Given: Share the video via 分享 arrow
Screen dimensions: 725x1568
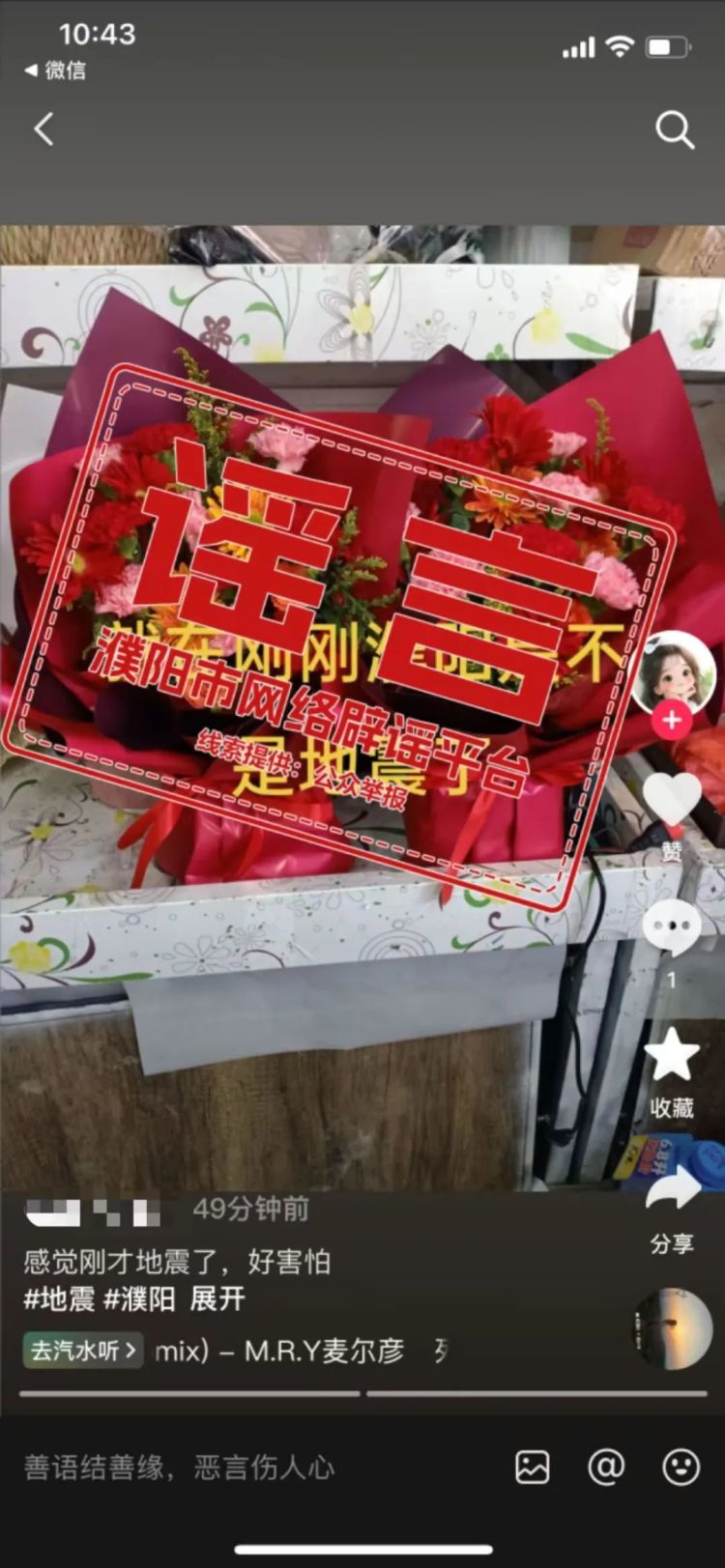Looking at the screenshot, I should click(672, 1190).
